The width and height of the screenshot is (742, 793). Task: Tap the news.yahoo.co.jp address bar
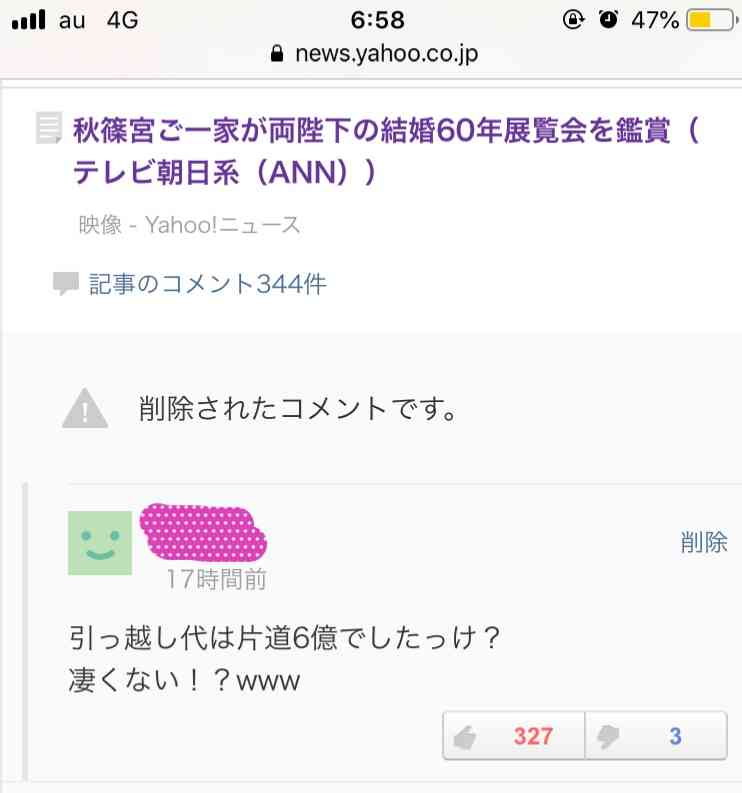tap(390, 55)
